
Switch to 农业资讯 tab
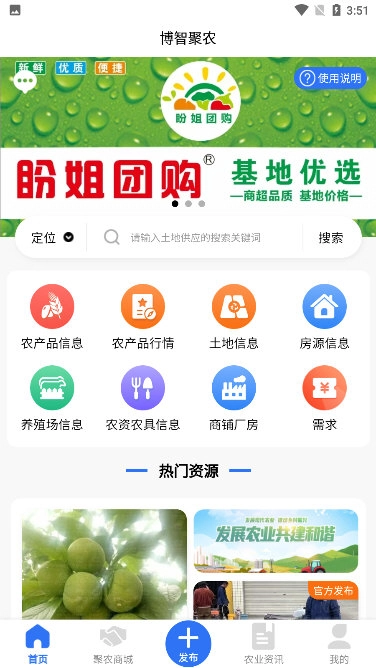(x=264, y=645)
